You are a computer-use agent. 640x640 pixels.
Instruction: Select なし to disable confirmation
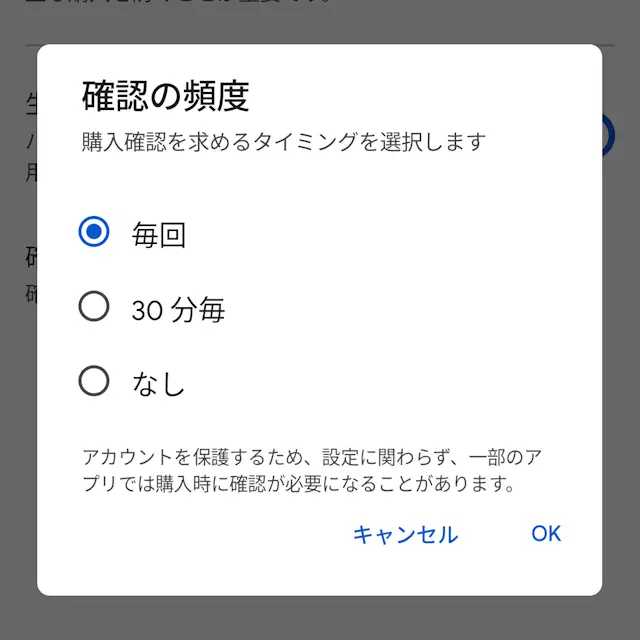click(x=94, y=381)
